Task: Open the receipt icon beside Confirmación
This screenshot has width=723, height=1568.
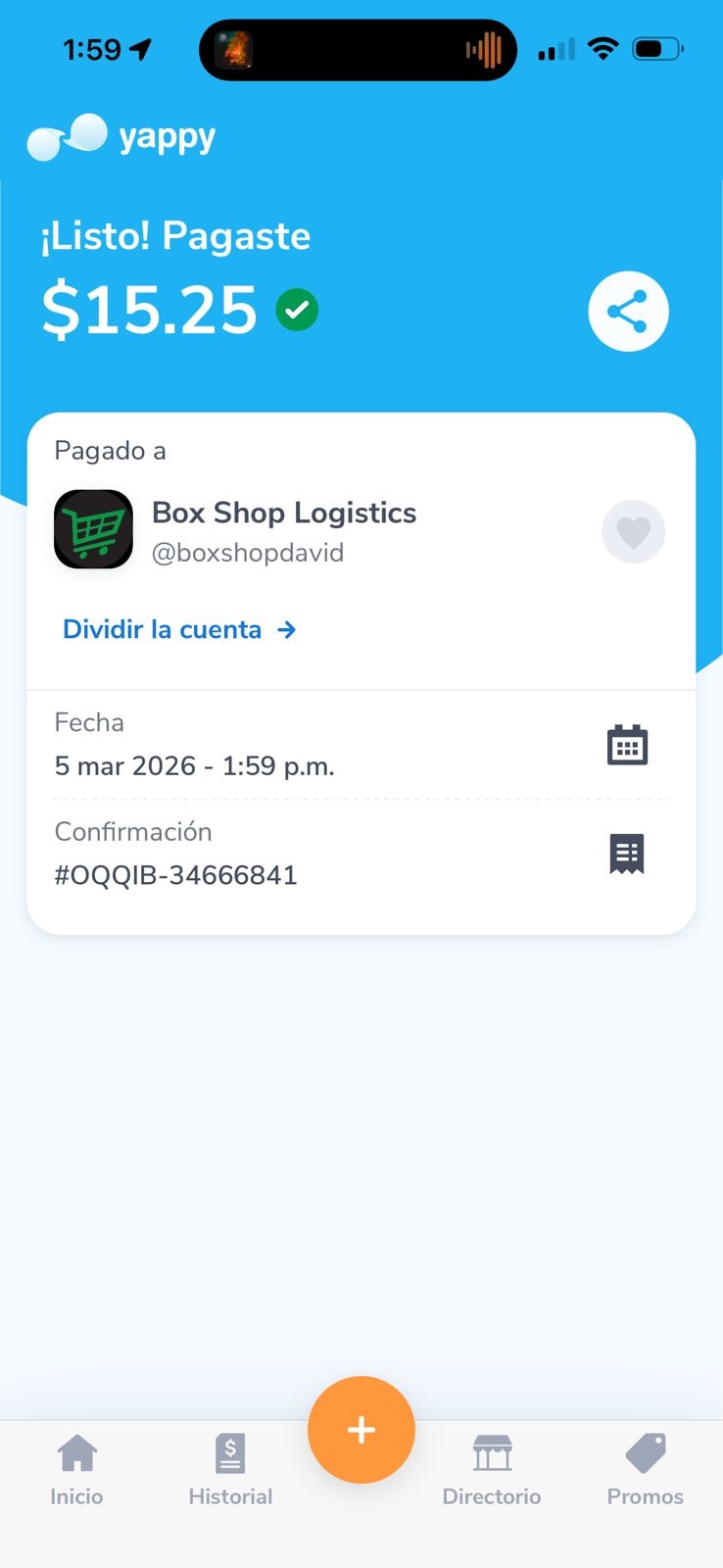Action: tap(627, 854)
